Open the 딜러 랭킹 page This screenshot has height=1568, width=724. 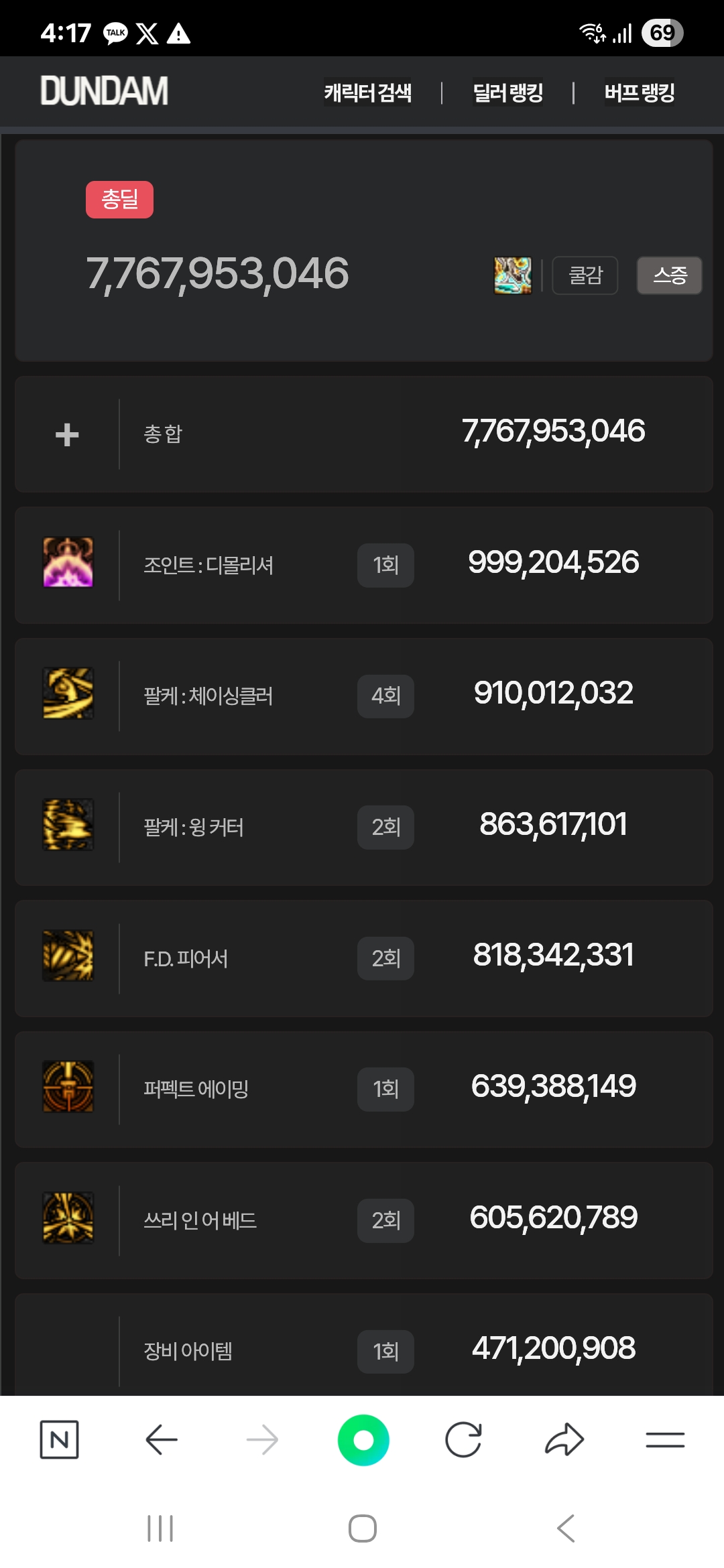click(x=508, y=92)
